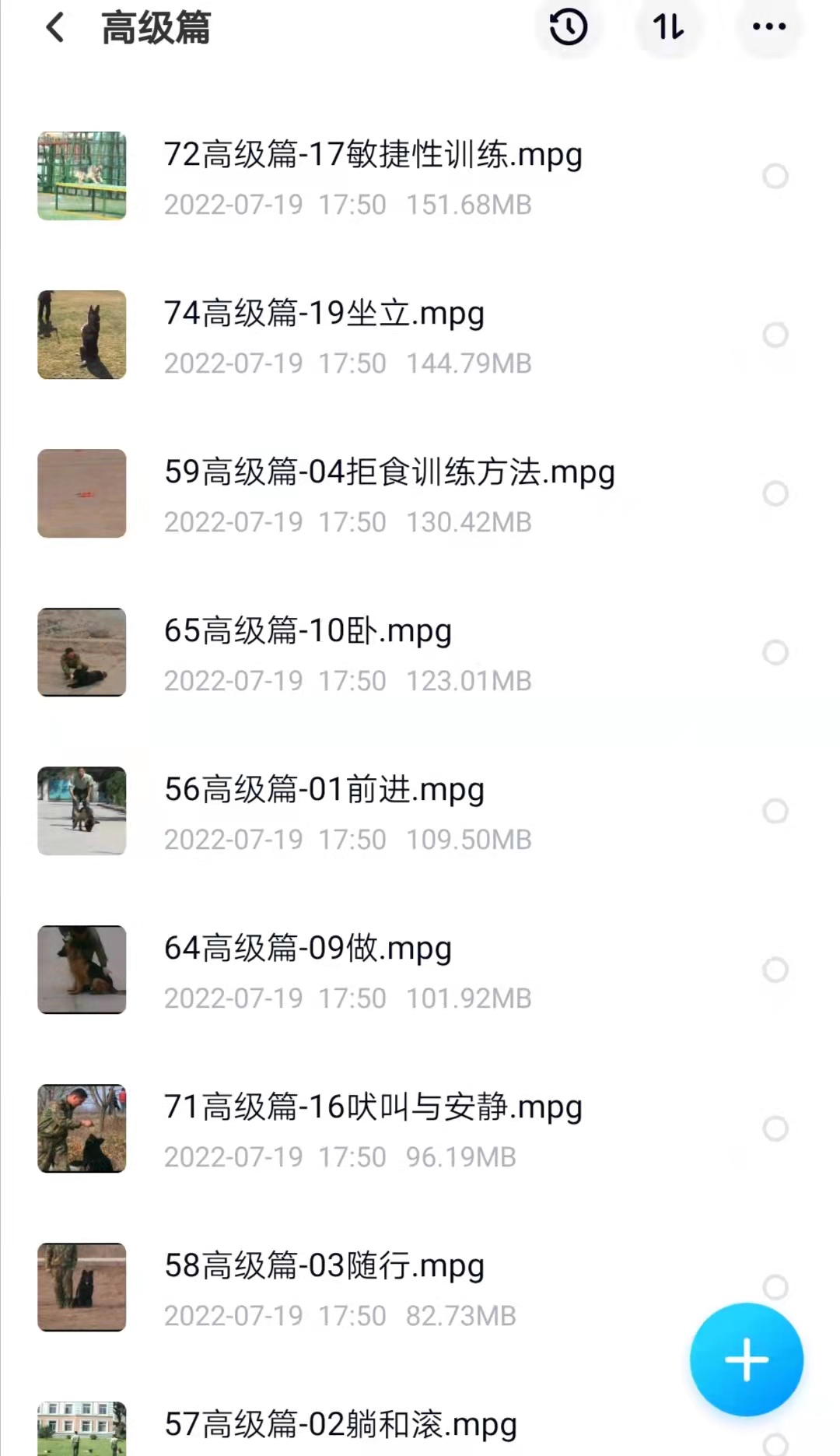Open the sort order options
The height and width of the screenshot is (1456, 840).
(x=668, y=28)
